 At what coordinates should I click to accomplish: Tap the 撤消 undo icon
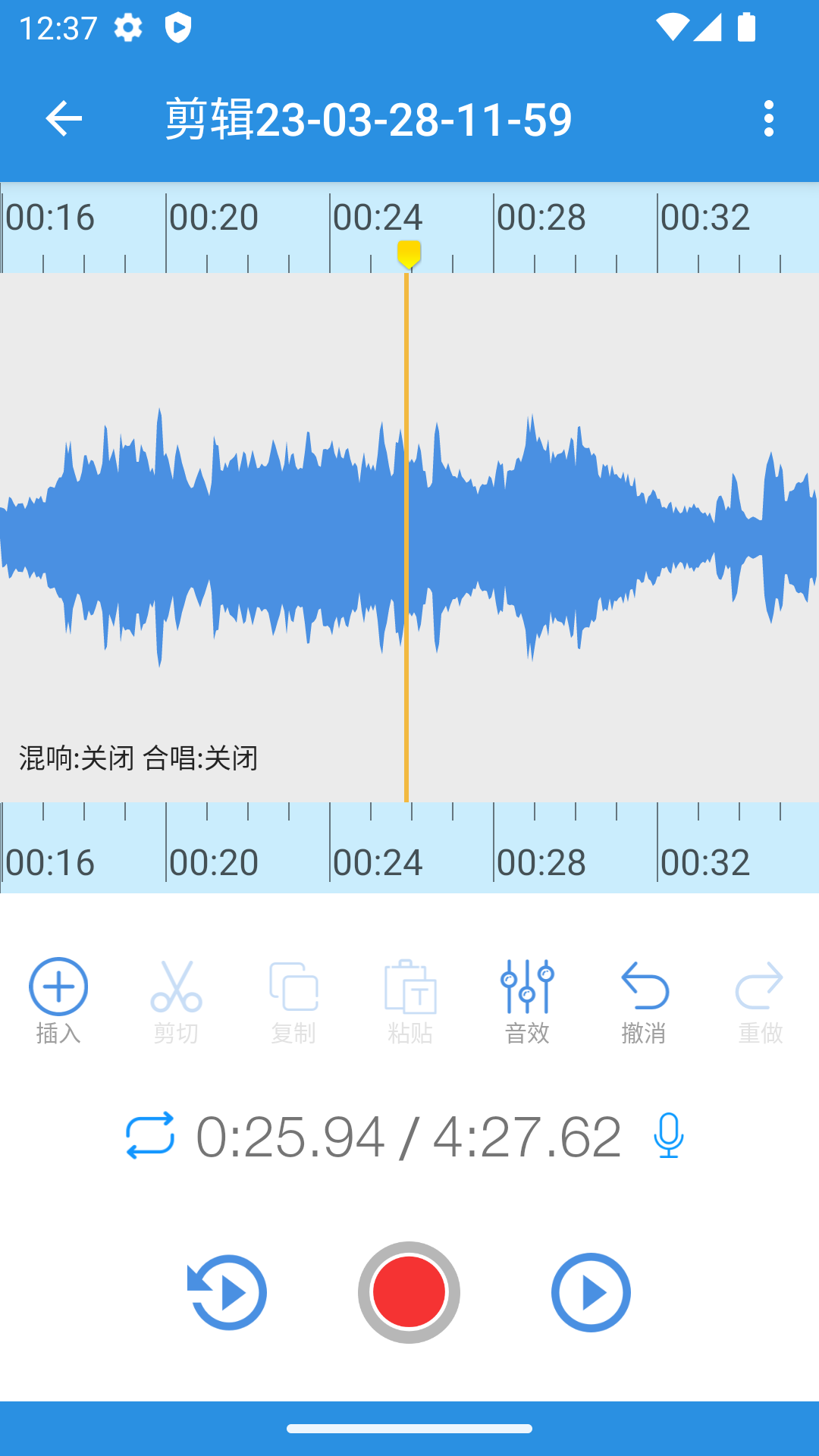pyautogui.click(x=643, y=999)
